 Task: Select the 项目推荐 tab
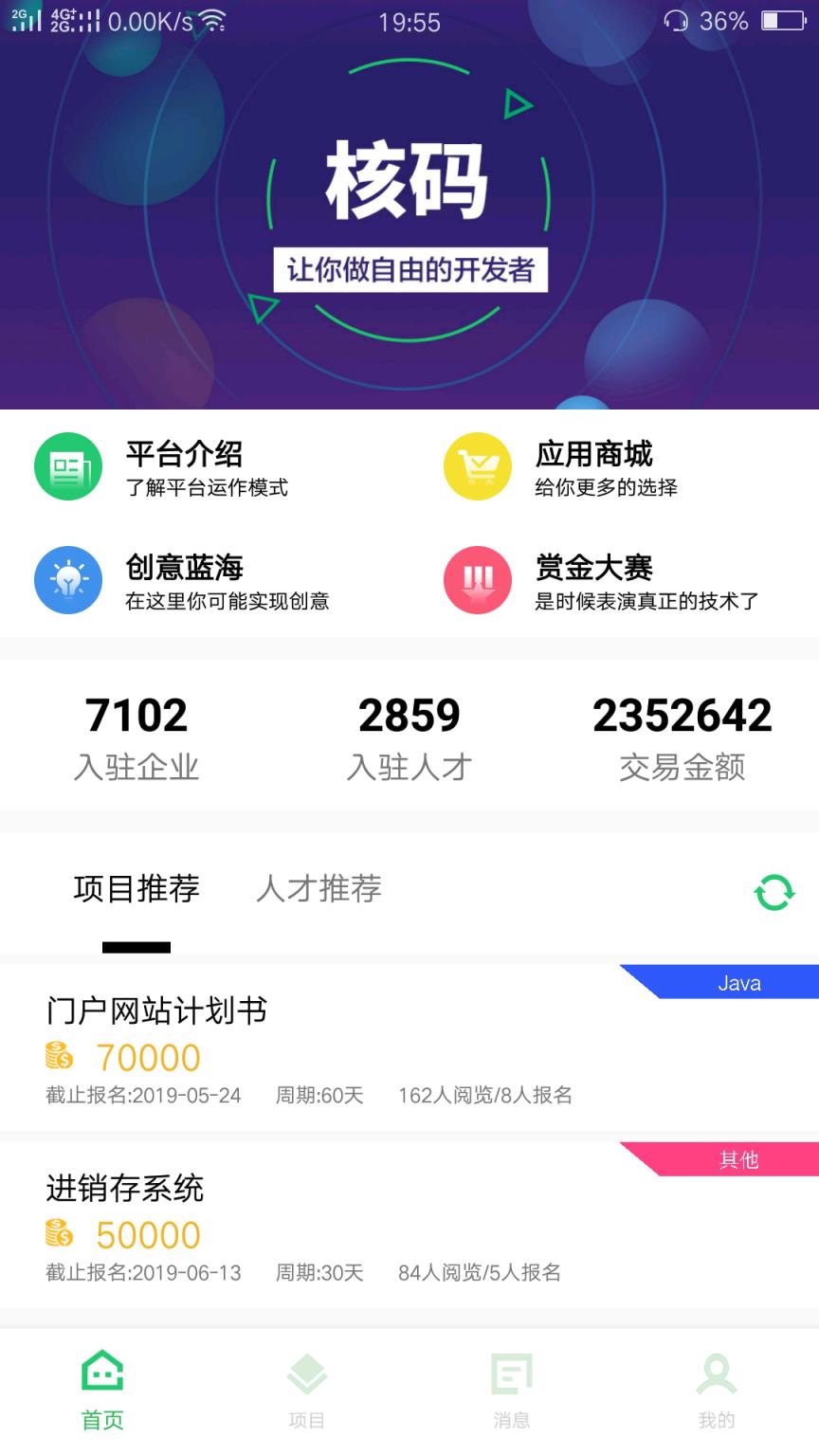137,889
